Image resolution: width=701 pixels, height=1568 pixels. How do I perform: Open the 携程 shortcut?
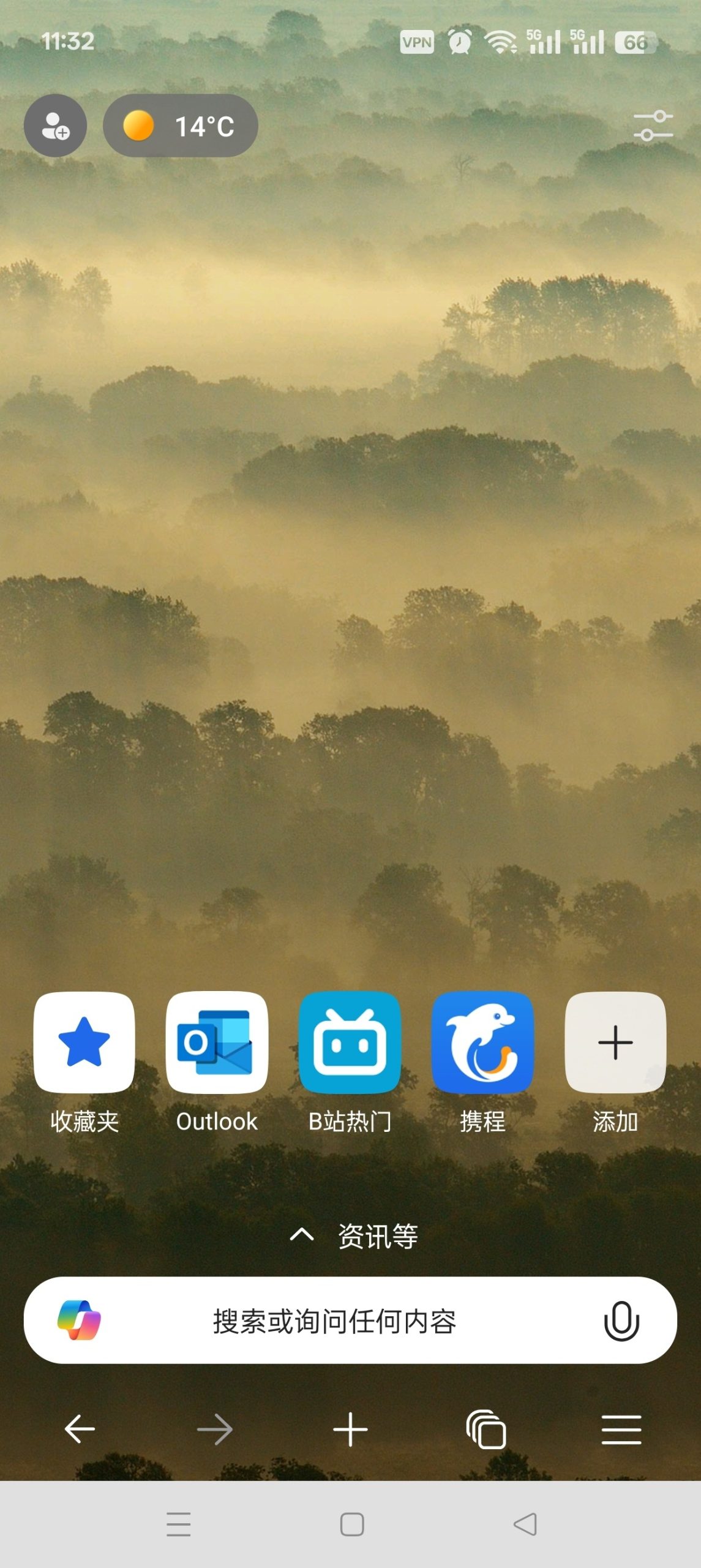click(482, 1042)
